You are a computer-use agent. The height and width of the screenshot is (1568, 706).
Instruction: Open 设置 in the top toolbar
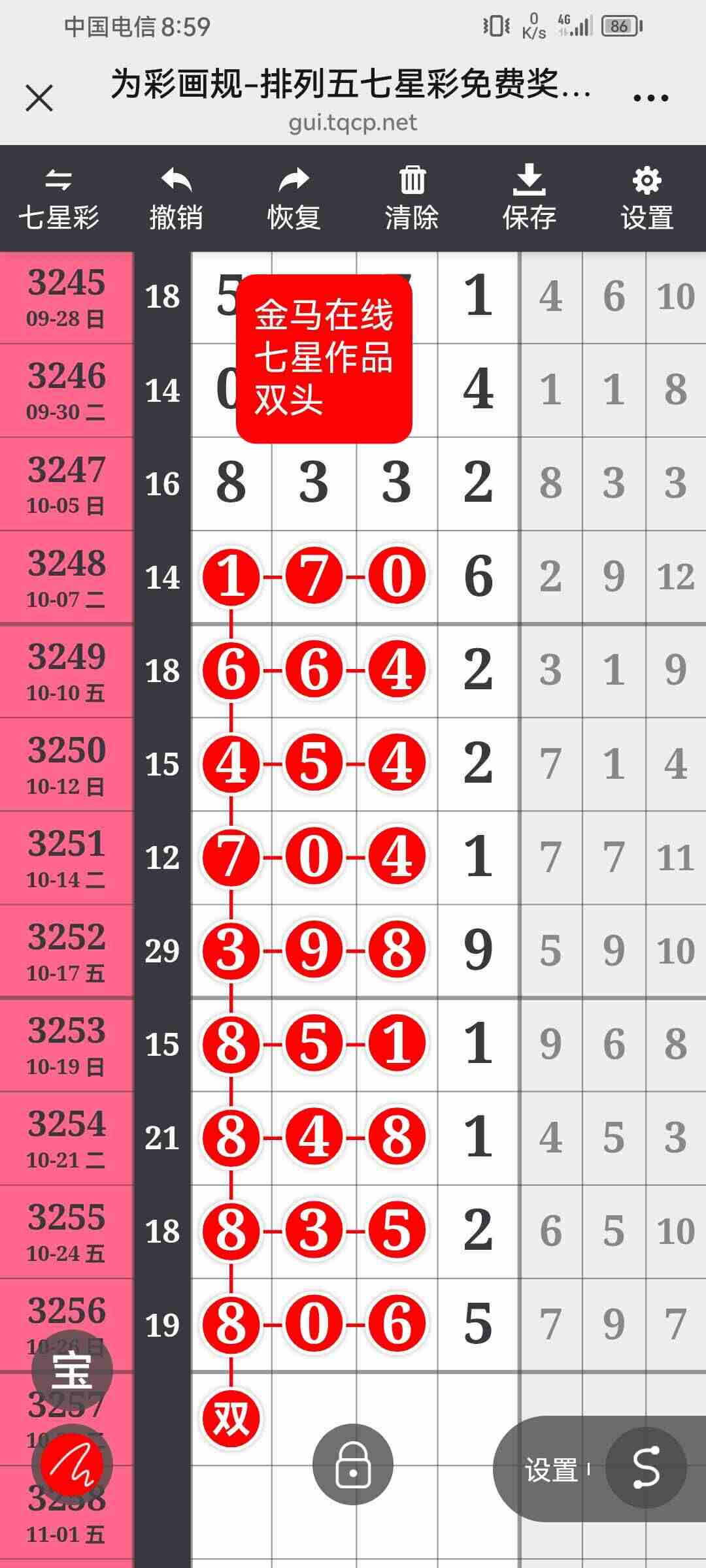pos(647,199)
